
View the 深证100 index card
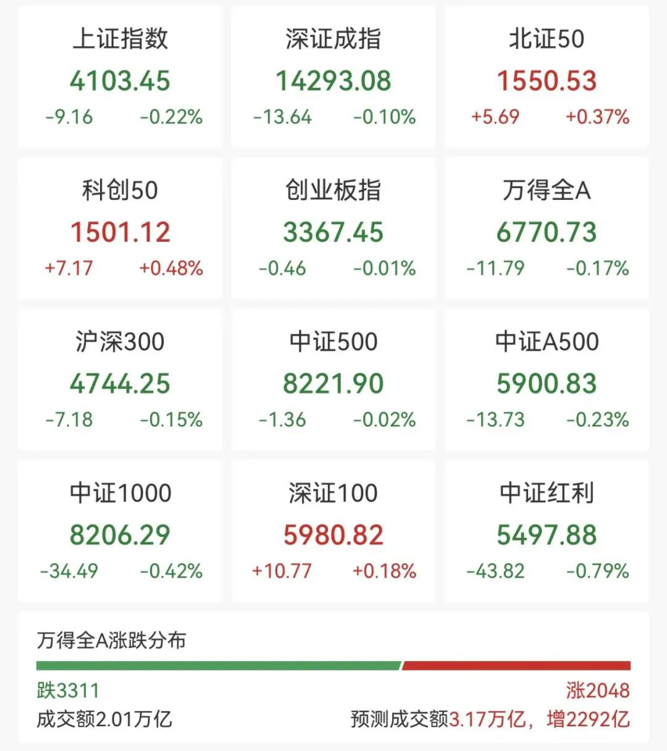(x=333, y=532)
